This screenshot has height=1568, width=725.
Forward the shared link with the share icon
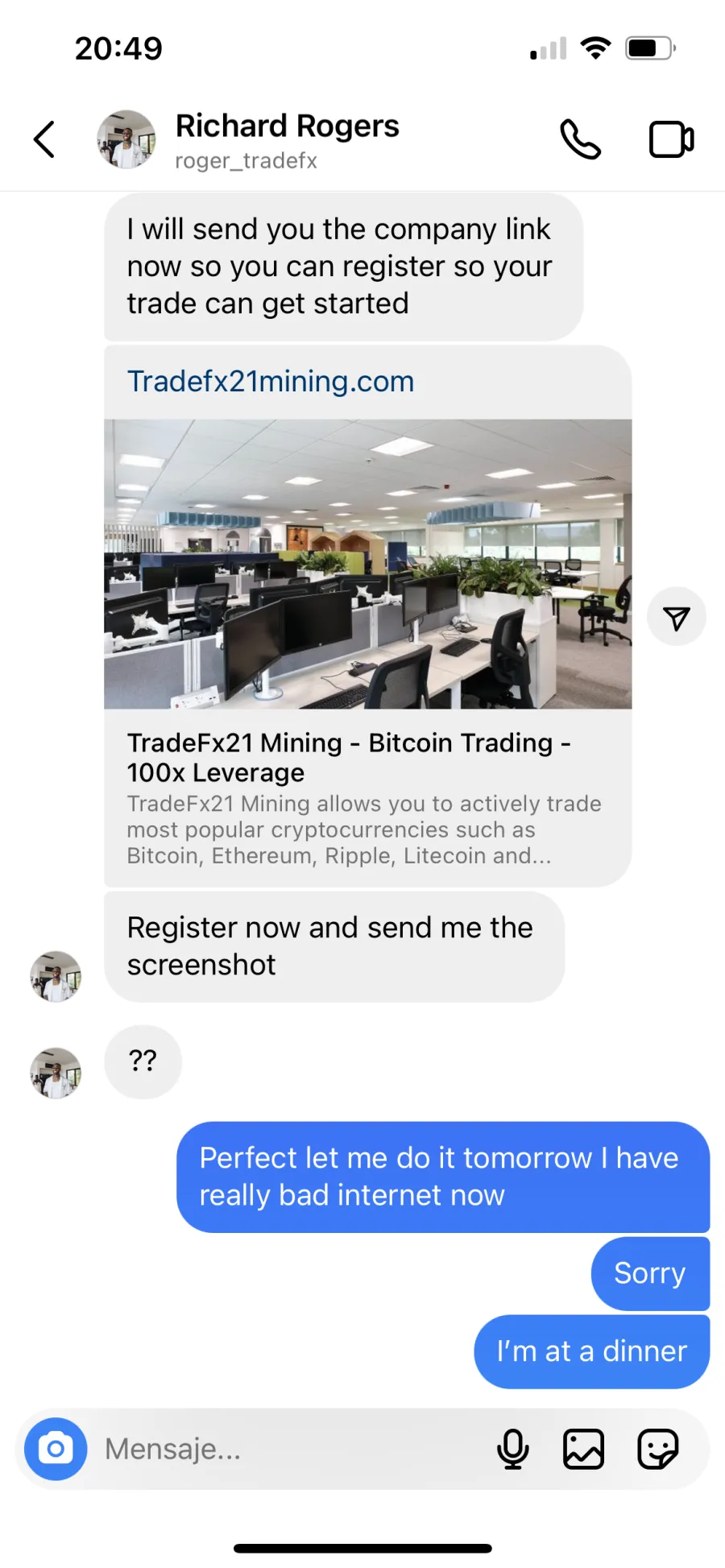[x=676, y=617]
